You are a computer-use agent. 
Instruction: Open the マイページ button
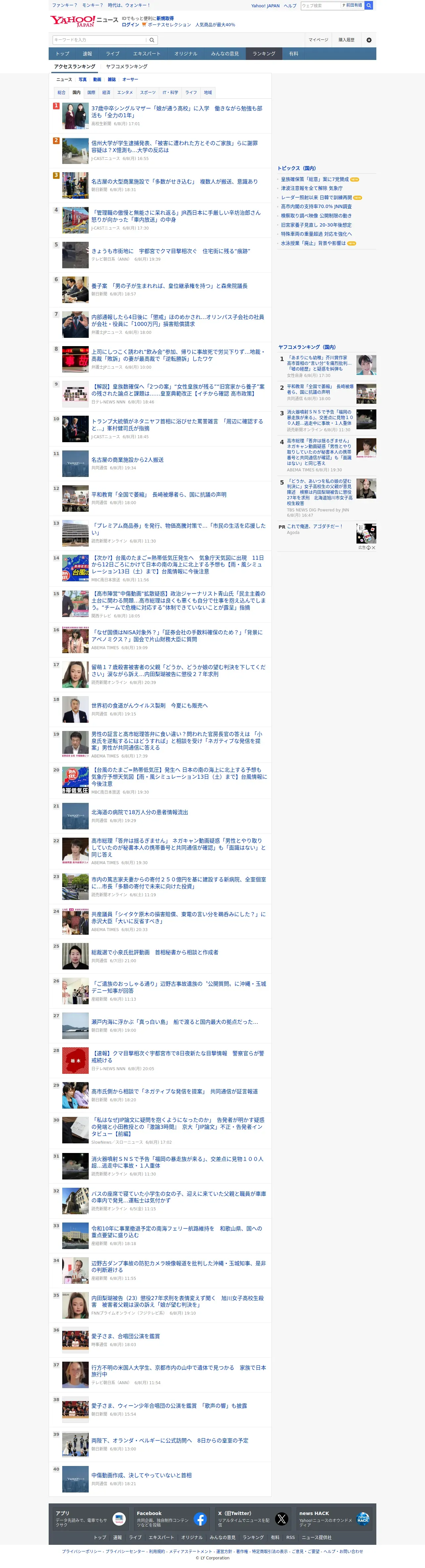(318, 40)
